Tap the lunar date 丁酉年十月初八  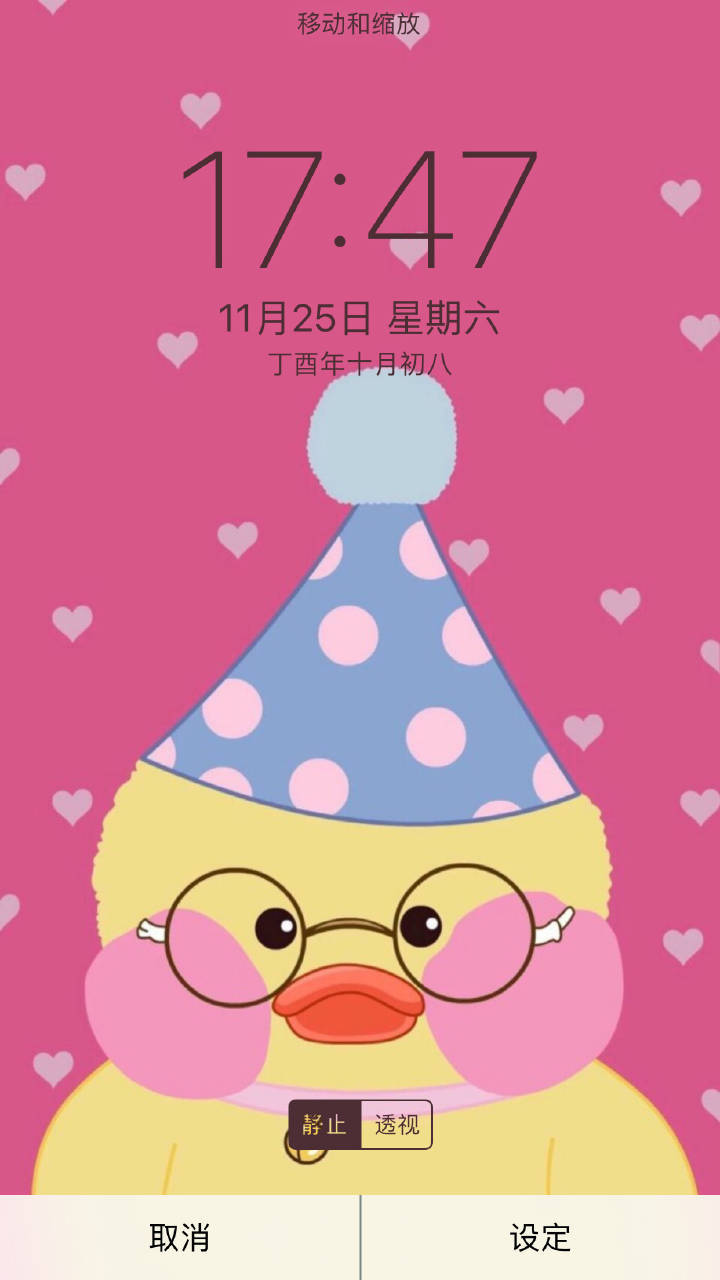[x=360, y=362]
